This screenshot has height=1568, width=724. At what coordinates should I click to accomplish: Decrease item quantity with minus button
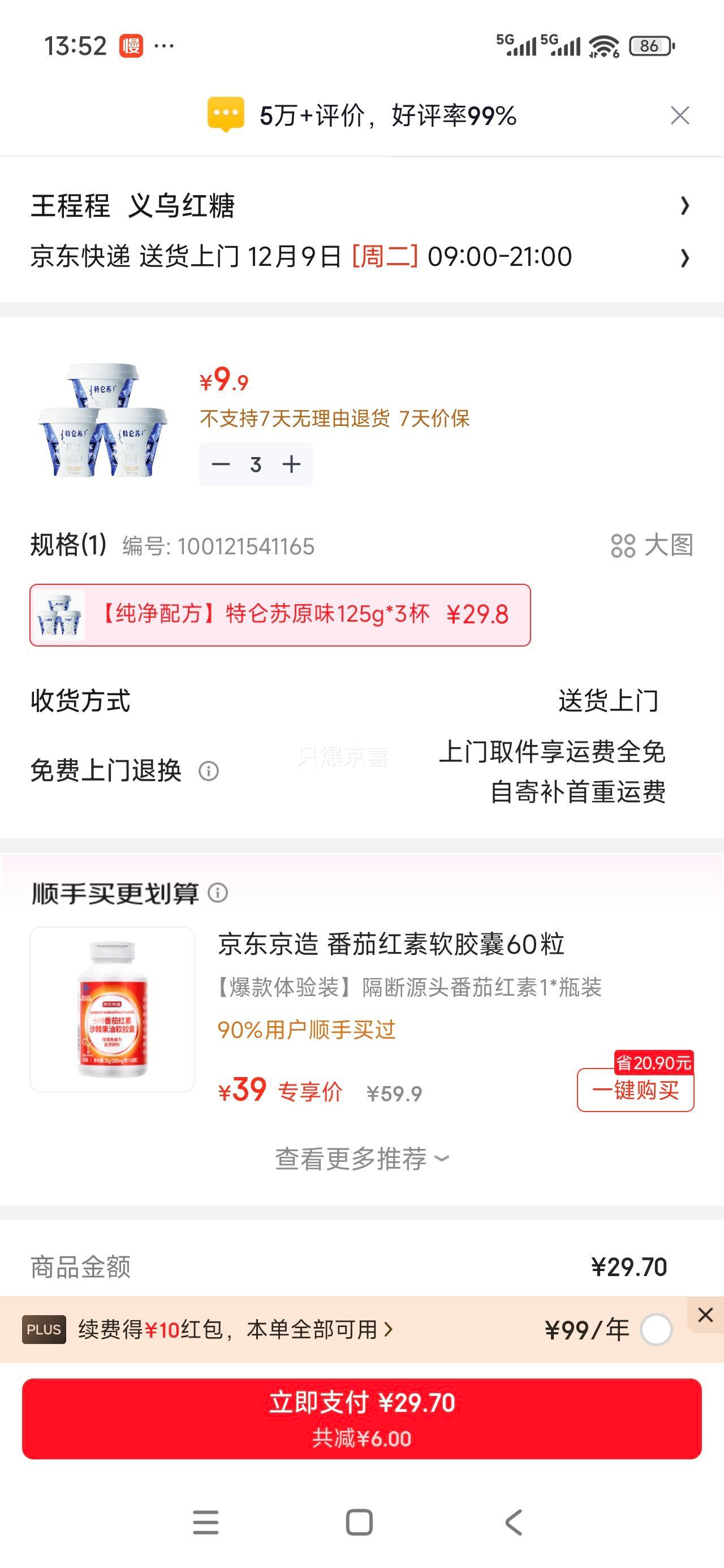click(221, 464)
